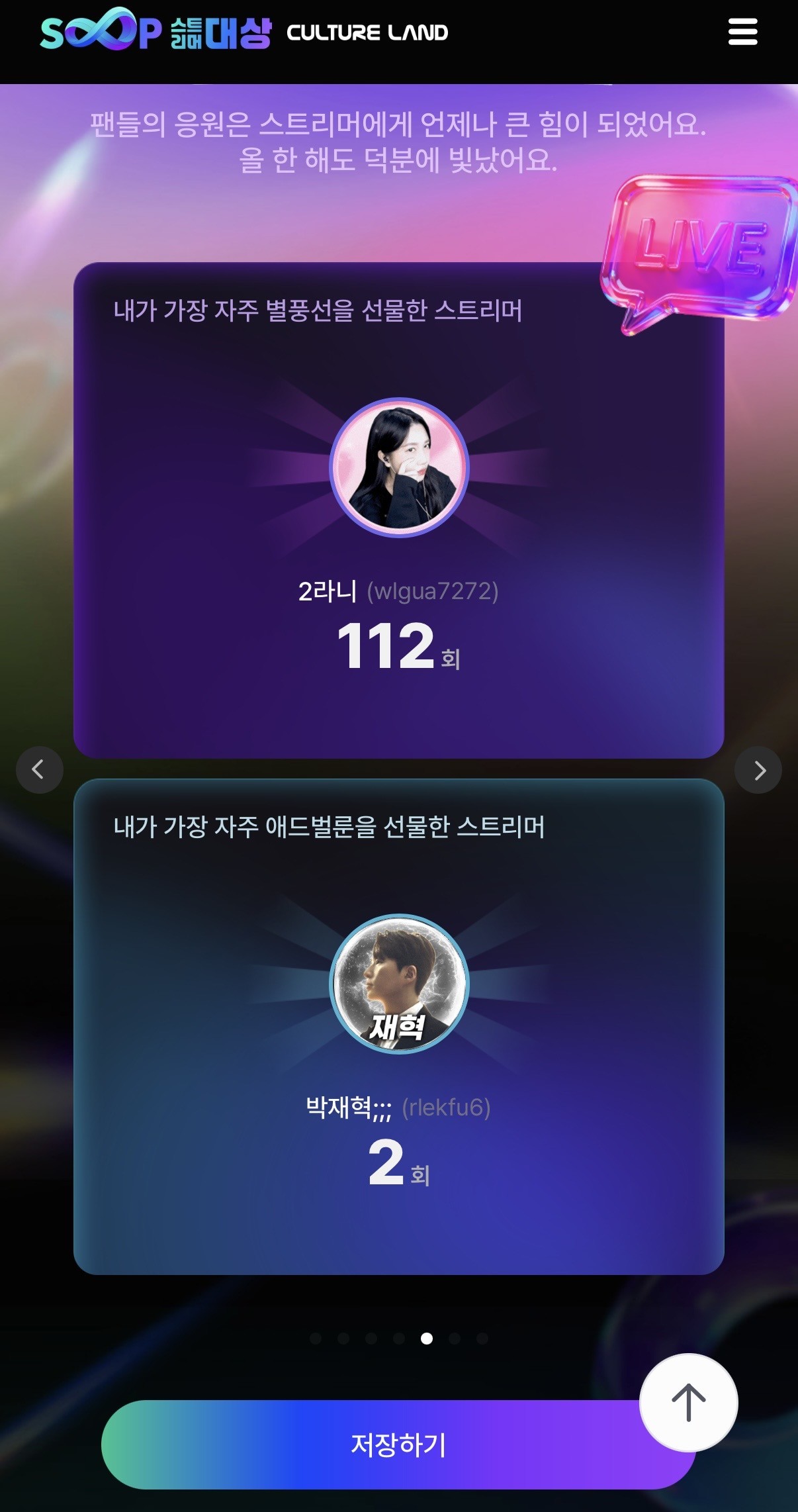Image resolution: width=798 pixels, height=1512 pixels.
Task: Go to the previous slide
Action: [x=39, y=769]
